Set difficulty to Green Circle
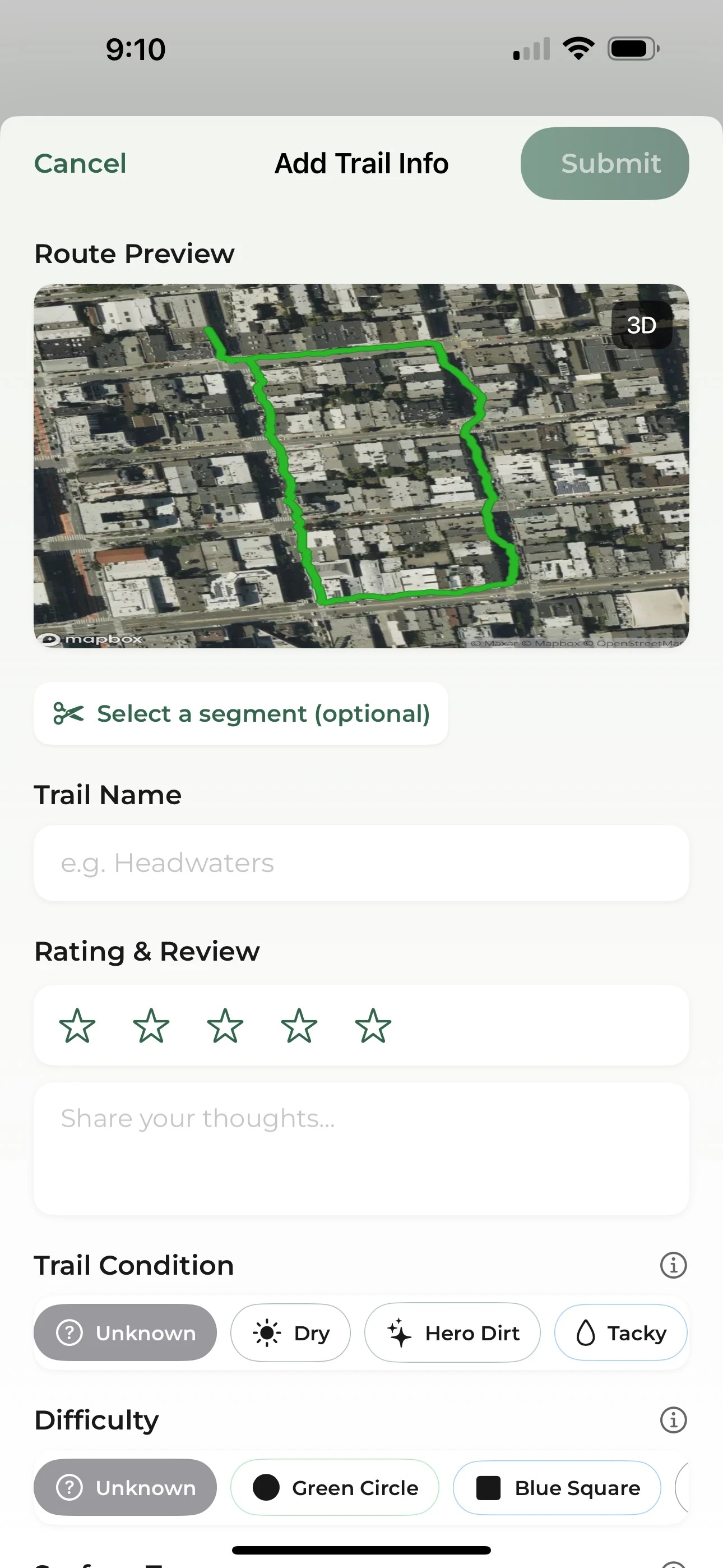Screen dimensions: 723x1568 pos(335,1487)
